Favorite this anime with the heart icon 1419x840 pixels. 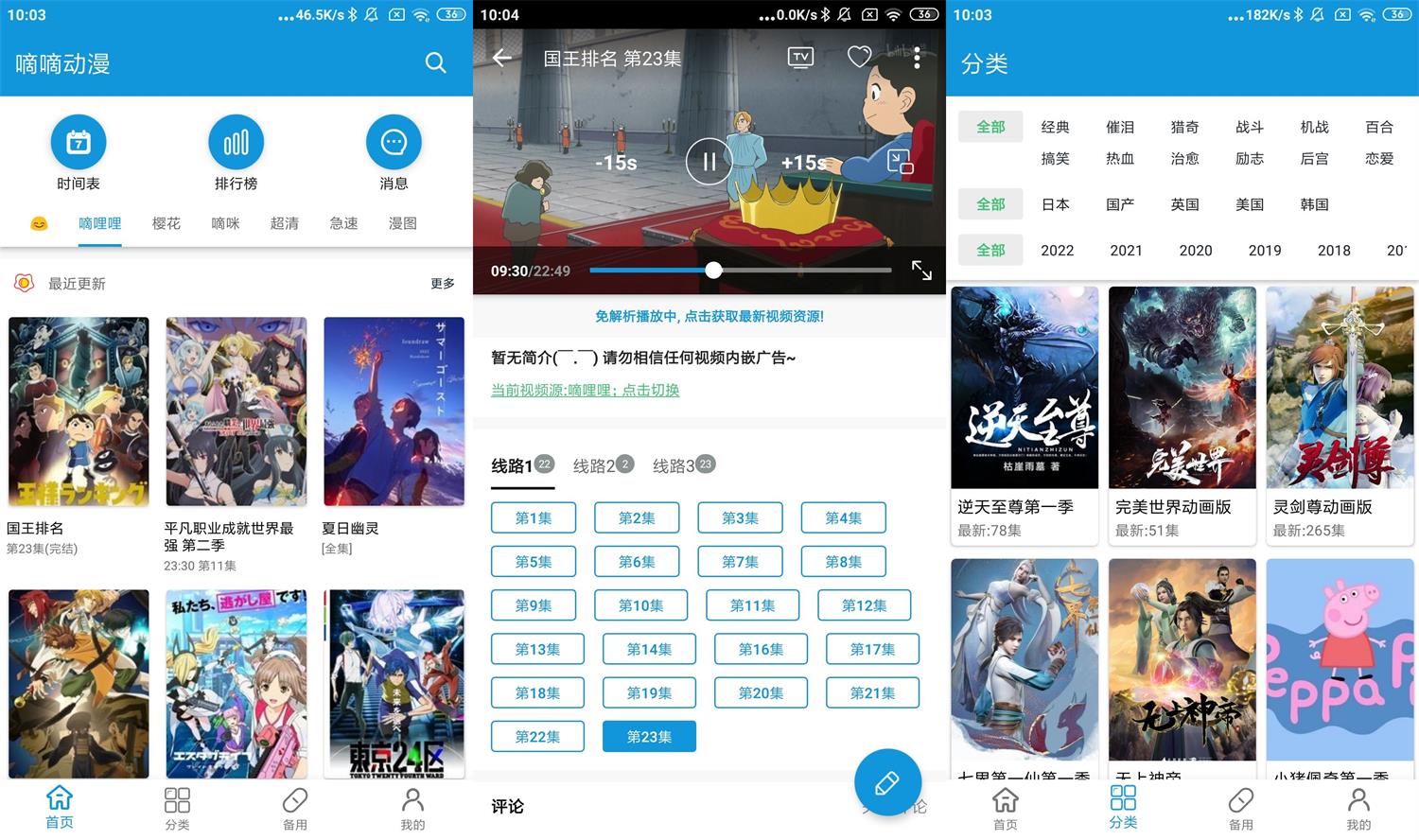[x=859, y=58]
